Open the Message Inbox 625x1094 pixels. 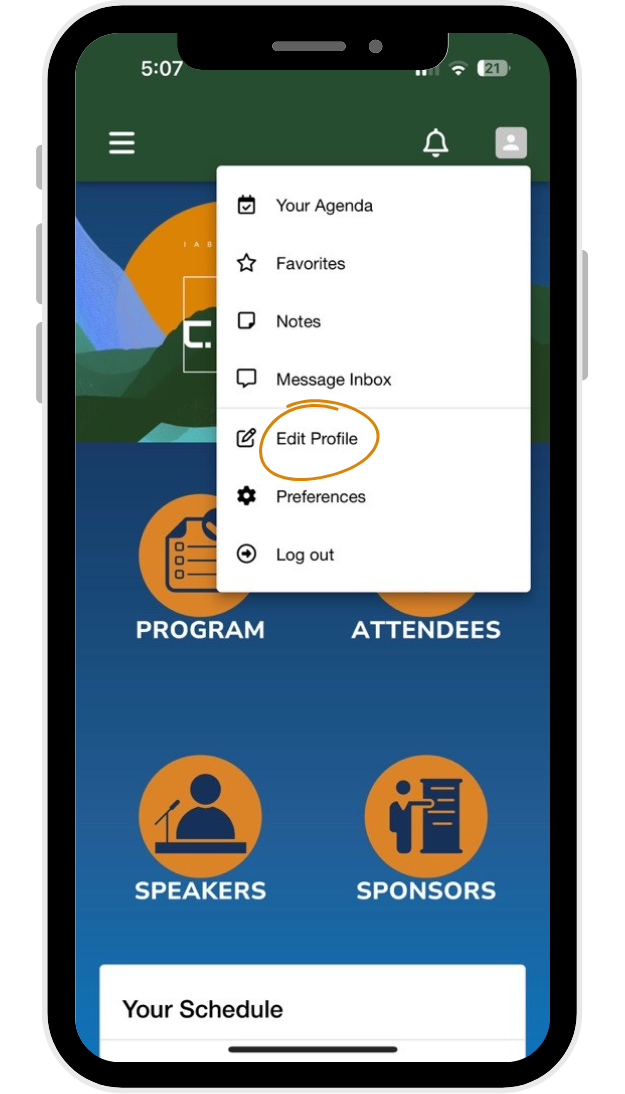[333, 380]
